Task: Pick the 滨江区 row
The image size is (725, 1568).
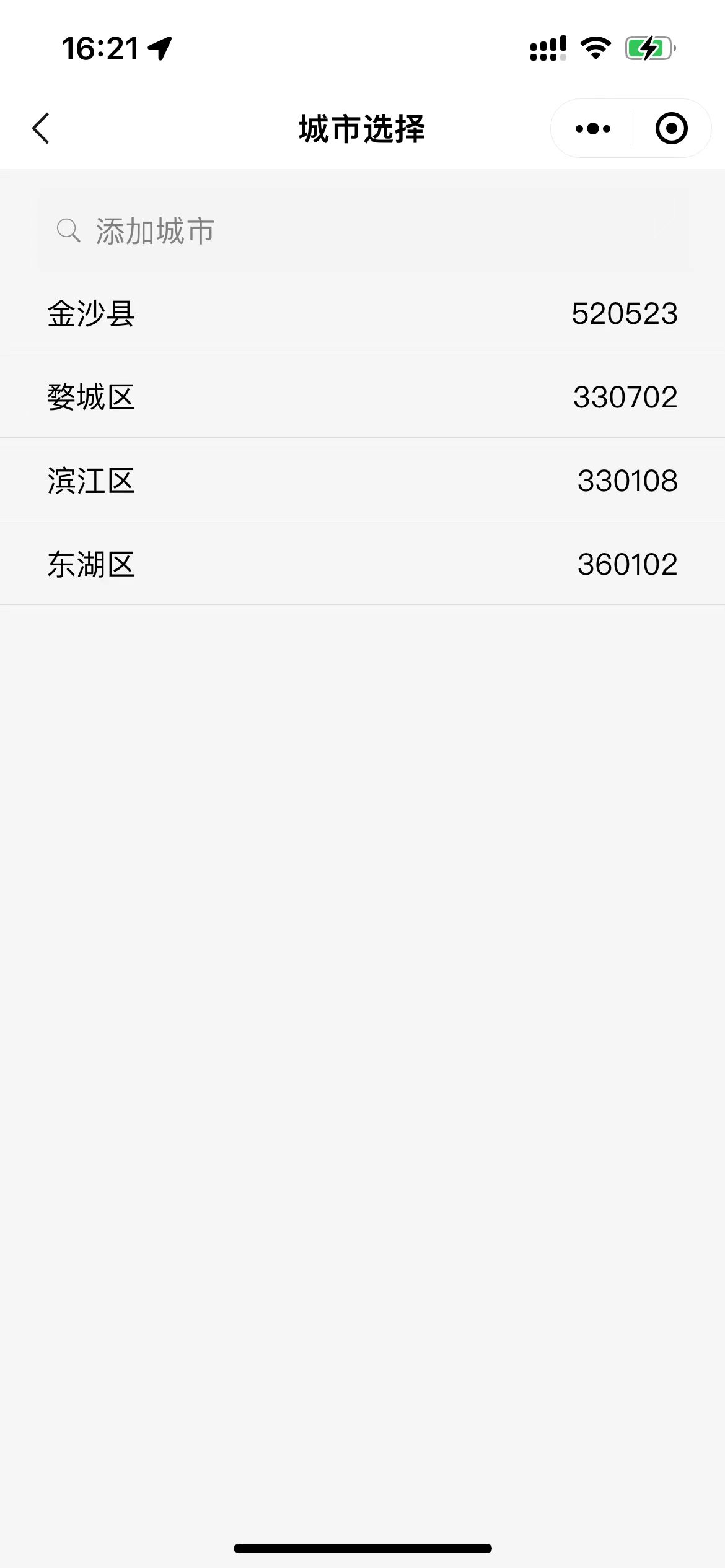Action: (362, 481)
